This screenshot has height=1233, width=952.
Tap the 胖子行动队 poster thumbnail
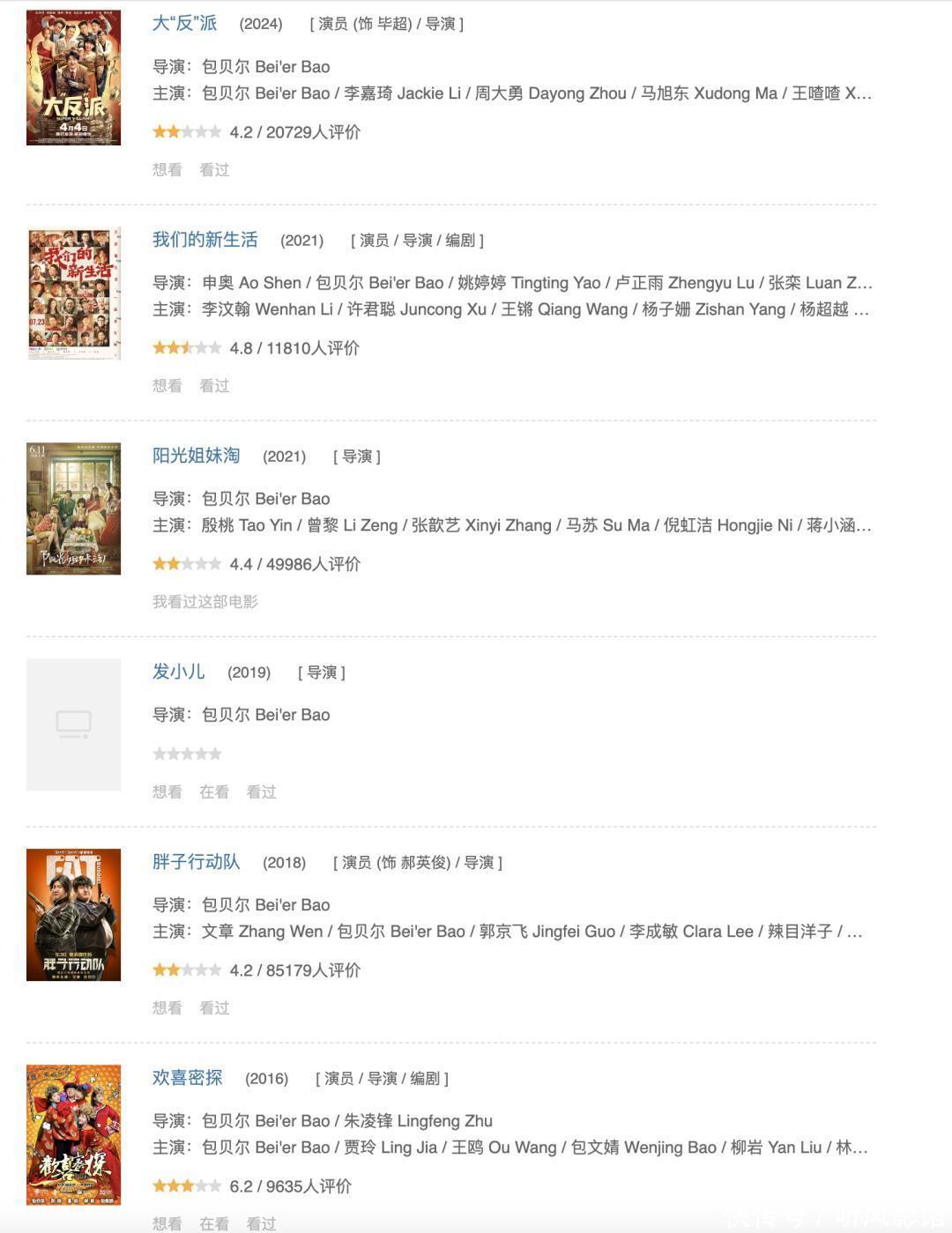(73, 915)
